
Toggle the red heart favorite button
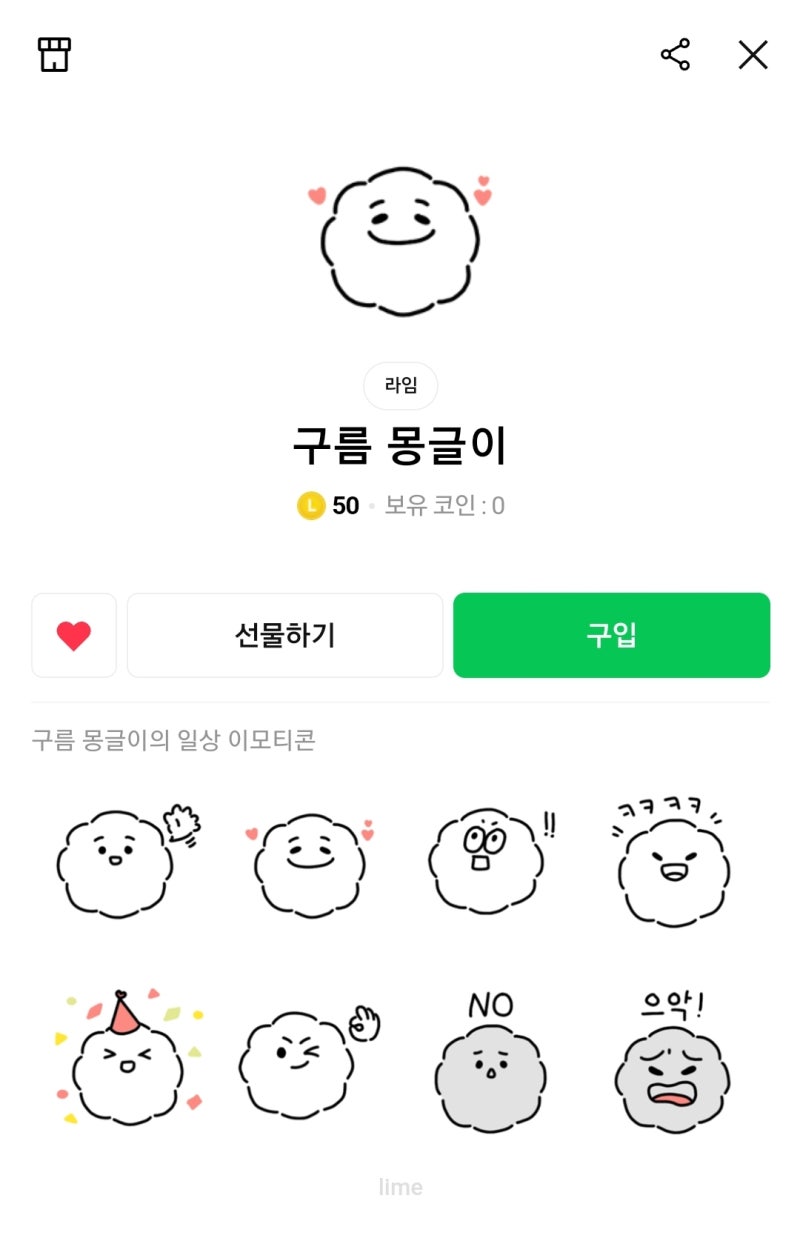coord(74,636)
